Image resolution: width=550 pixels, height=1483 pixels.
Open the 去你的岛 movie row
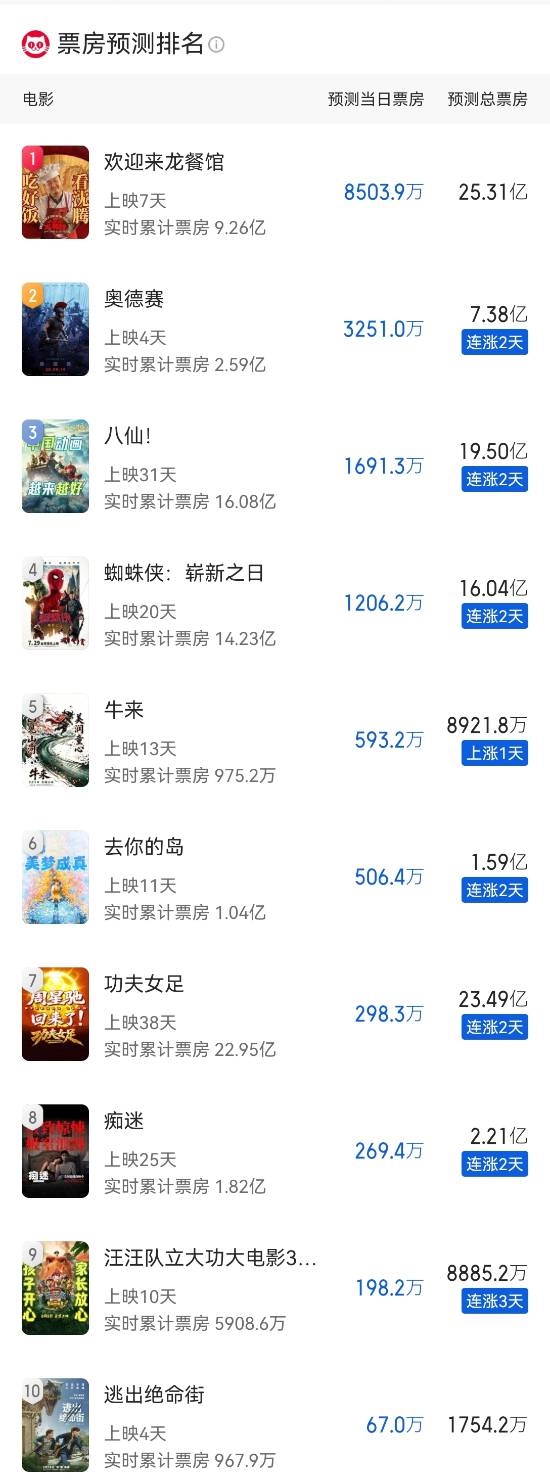275,877
